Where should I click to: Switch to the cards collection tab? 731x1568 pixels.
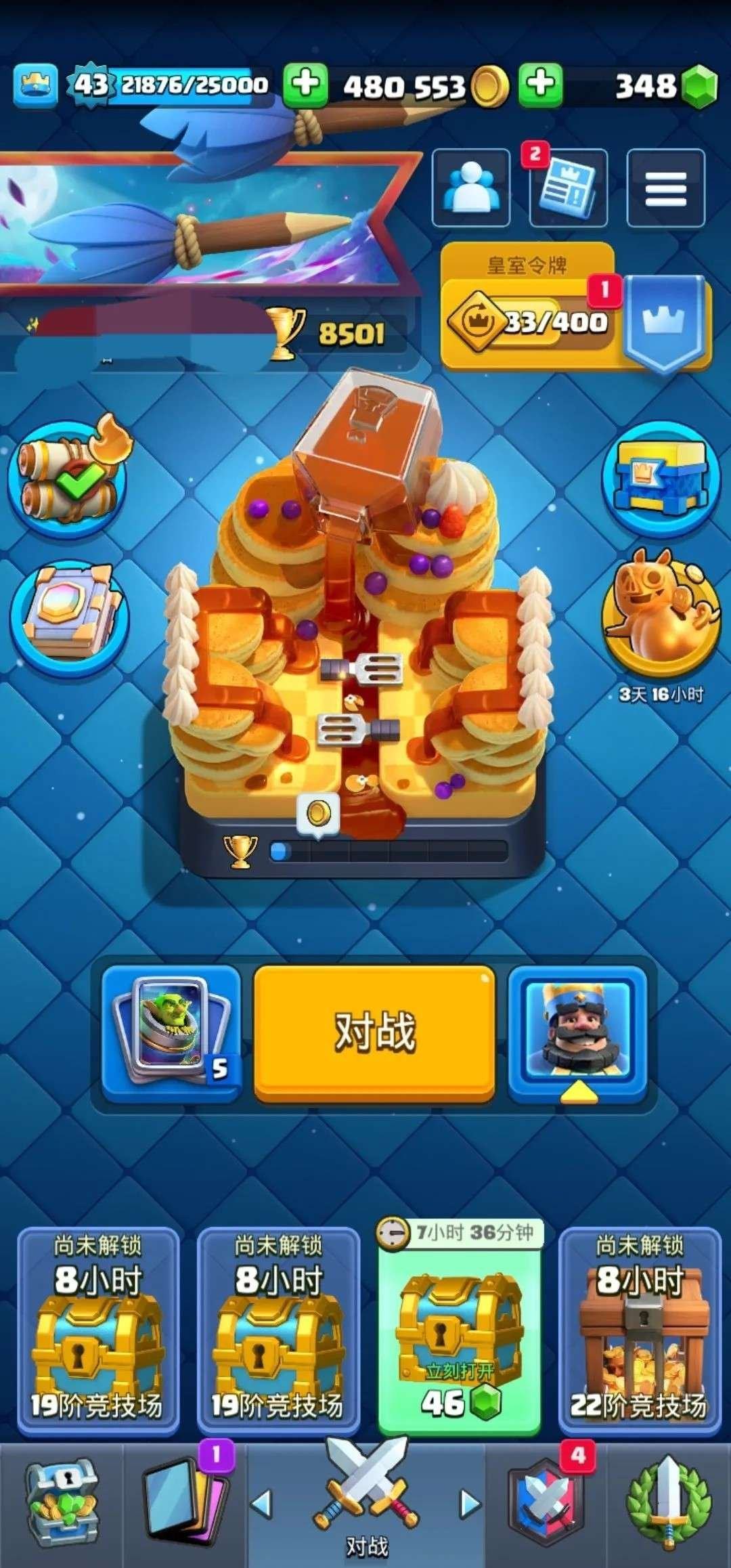point(184,1504)
